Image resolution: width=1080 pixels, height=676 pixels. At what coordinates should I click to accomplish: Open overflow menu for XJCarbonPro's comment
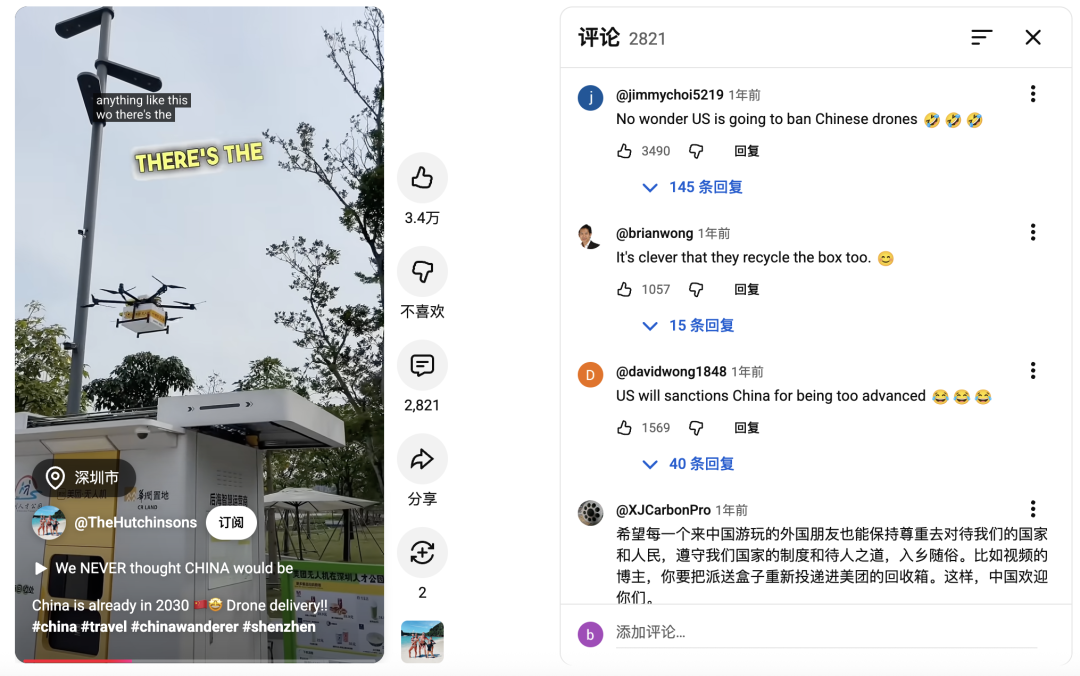click(x=1033, y=509)
